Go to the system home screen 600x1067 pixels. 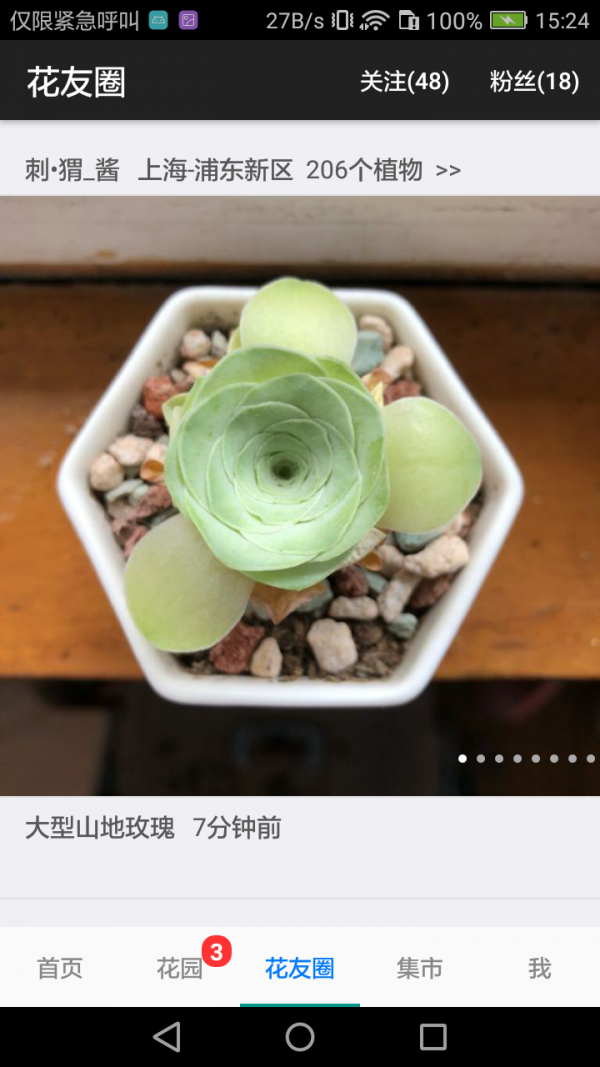click(300, 1037)
